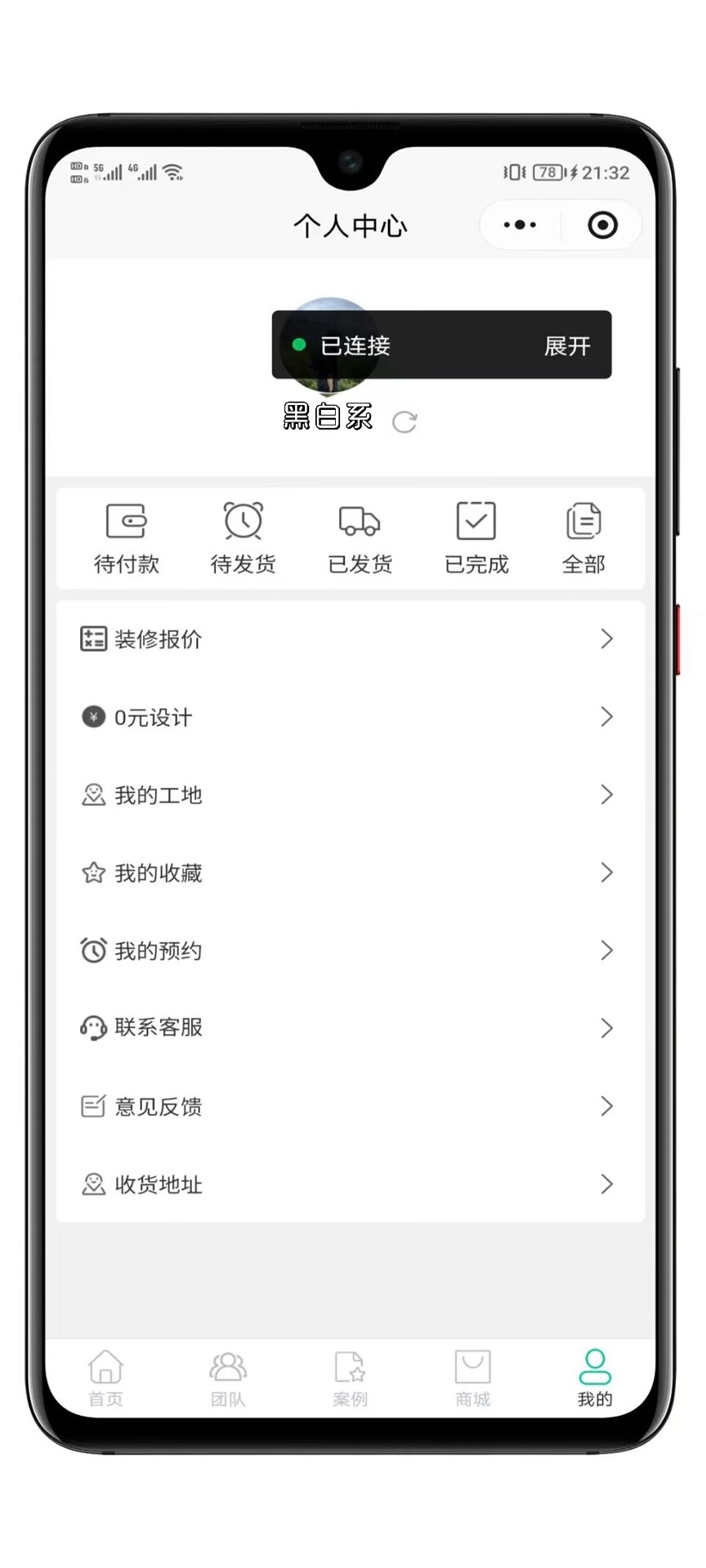Screen dimensions: 706x1568
Task: Switch to the 团队 tab
Action: click(228, 1379)
